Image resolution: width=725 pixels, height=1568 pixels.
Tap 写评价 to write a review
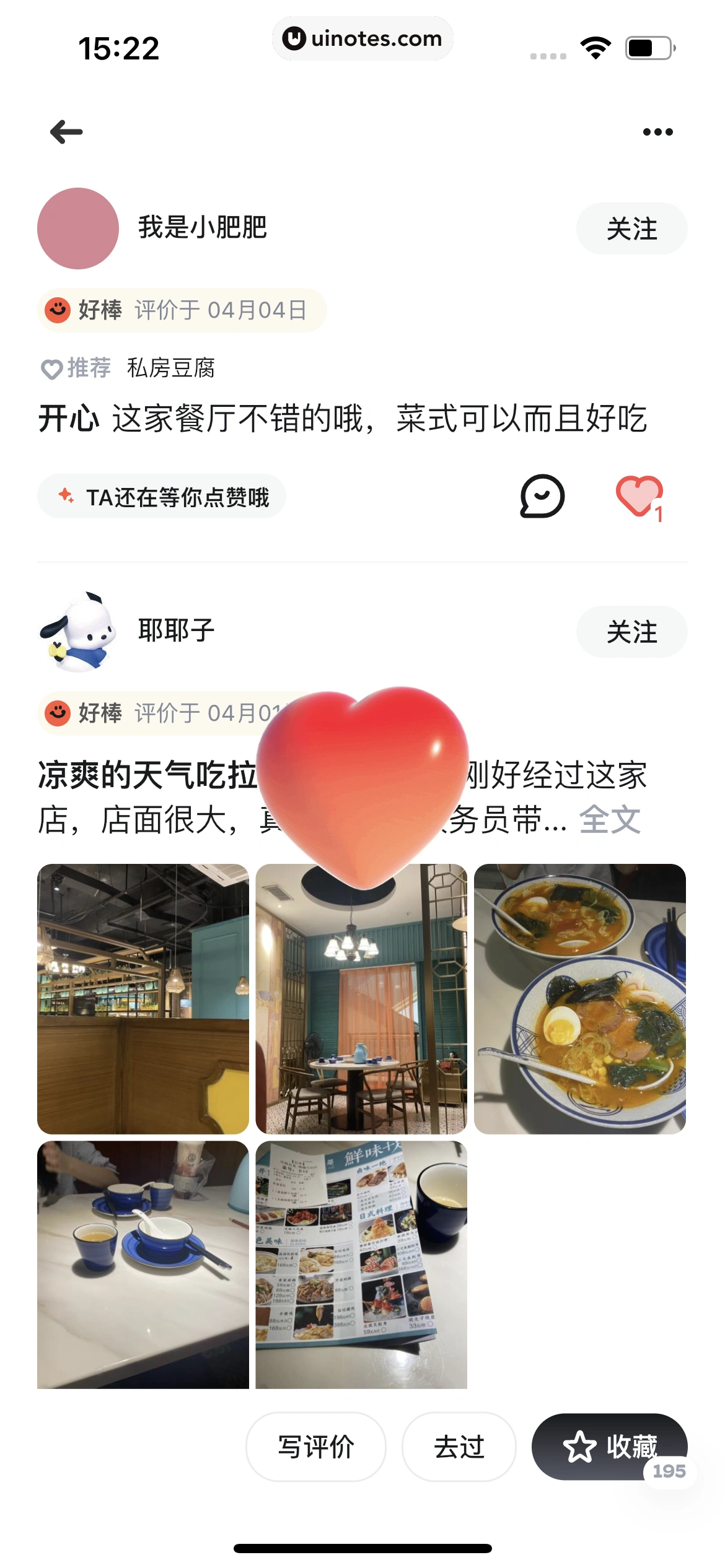(x=317, y=1447)
